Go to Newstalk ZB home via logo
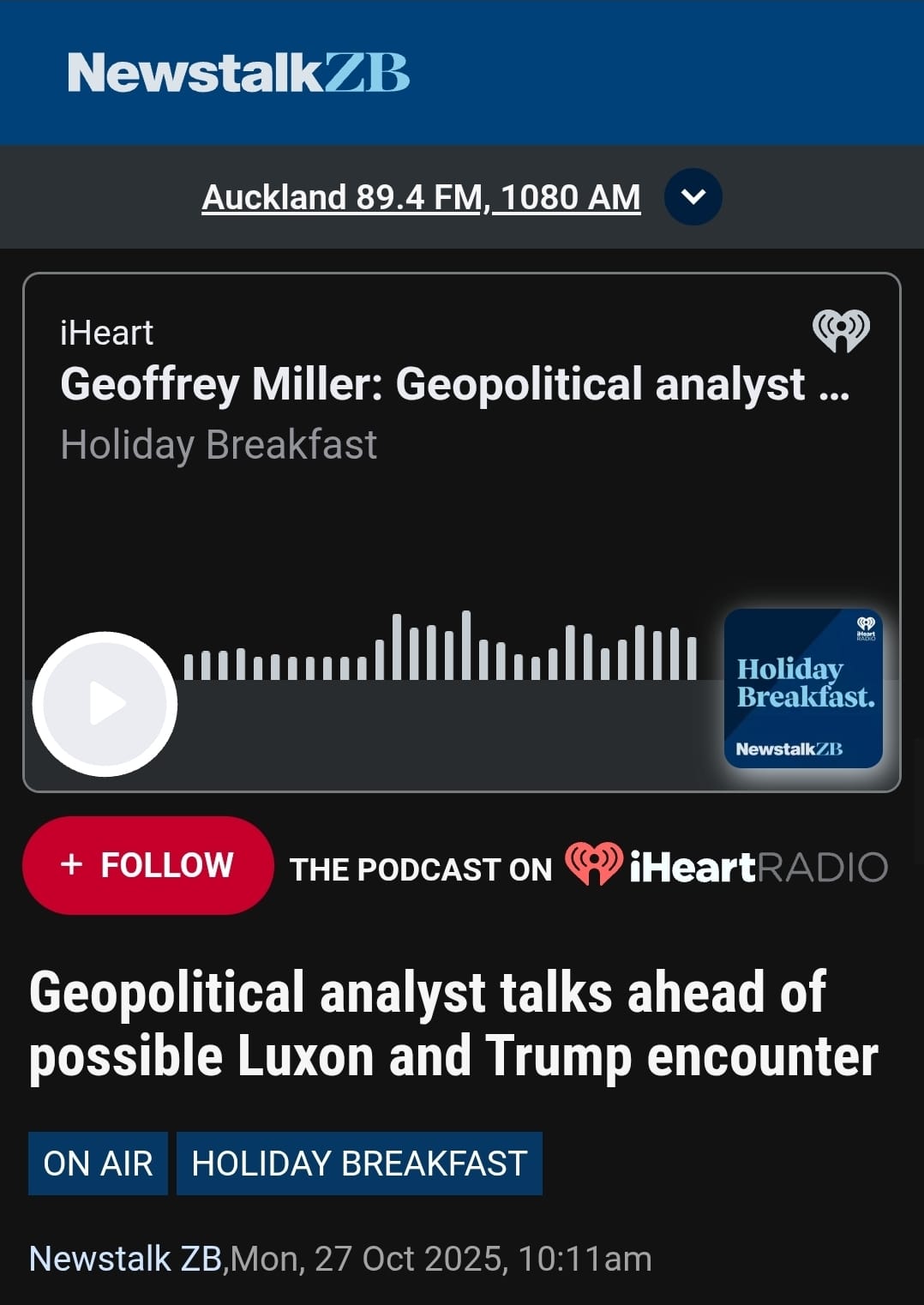Screen dimensions: 924x1305 [238, 72]
